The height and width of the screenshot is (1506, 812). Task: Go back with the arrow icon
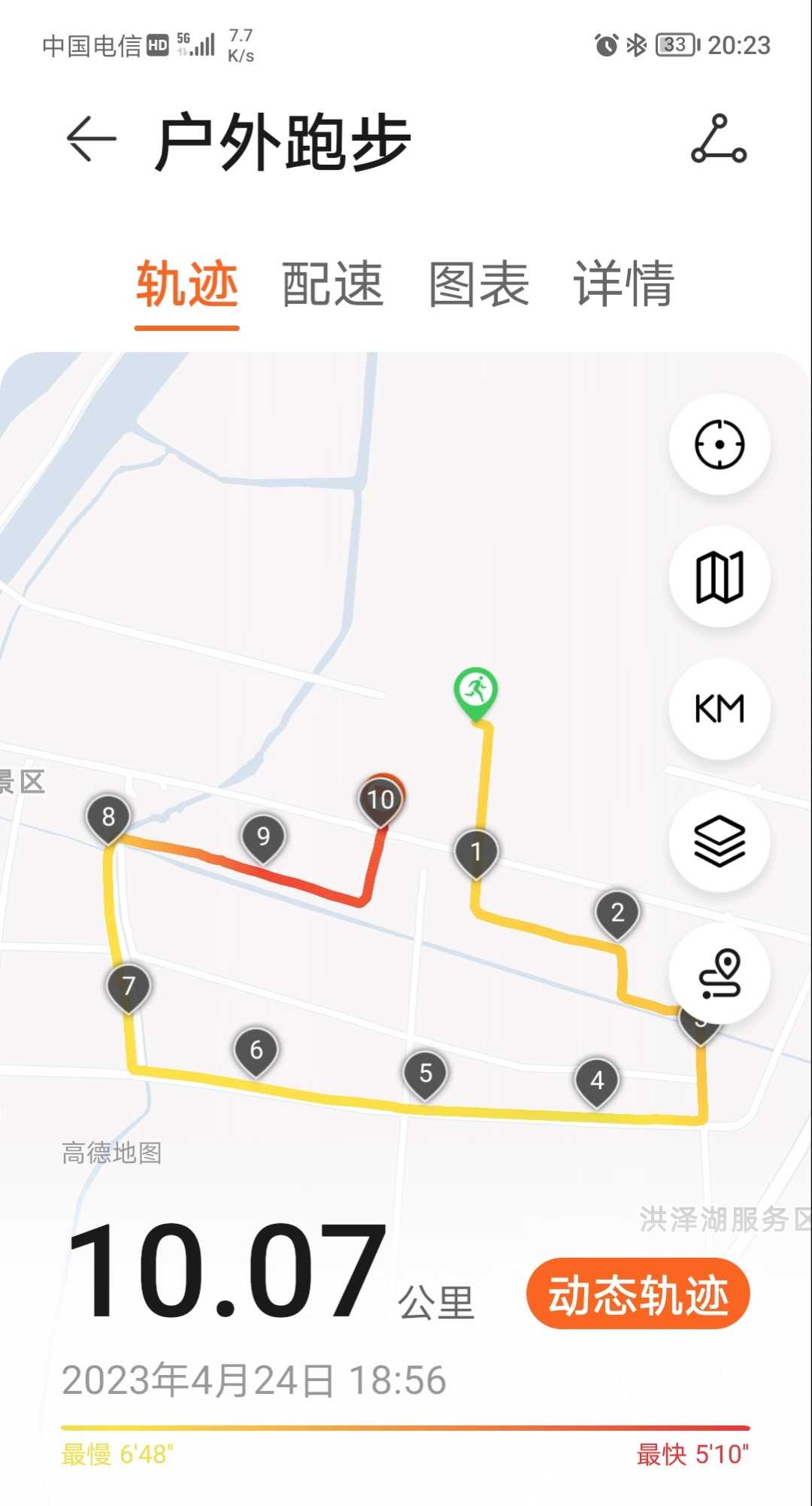coord(92,138)
